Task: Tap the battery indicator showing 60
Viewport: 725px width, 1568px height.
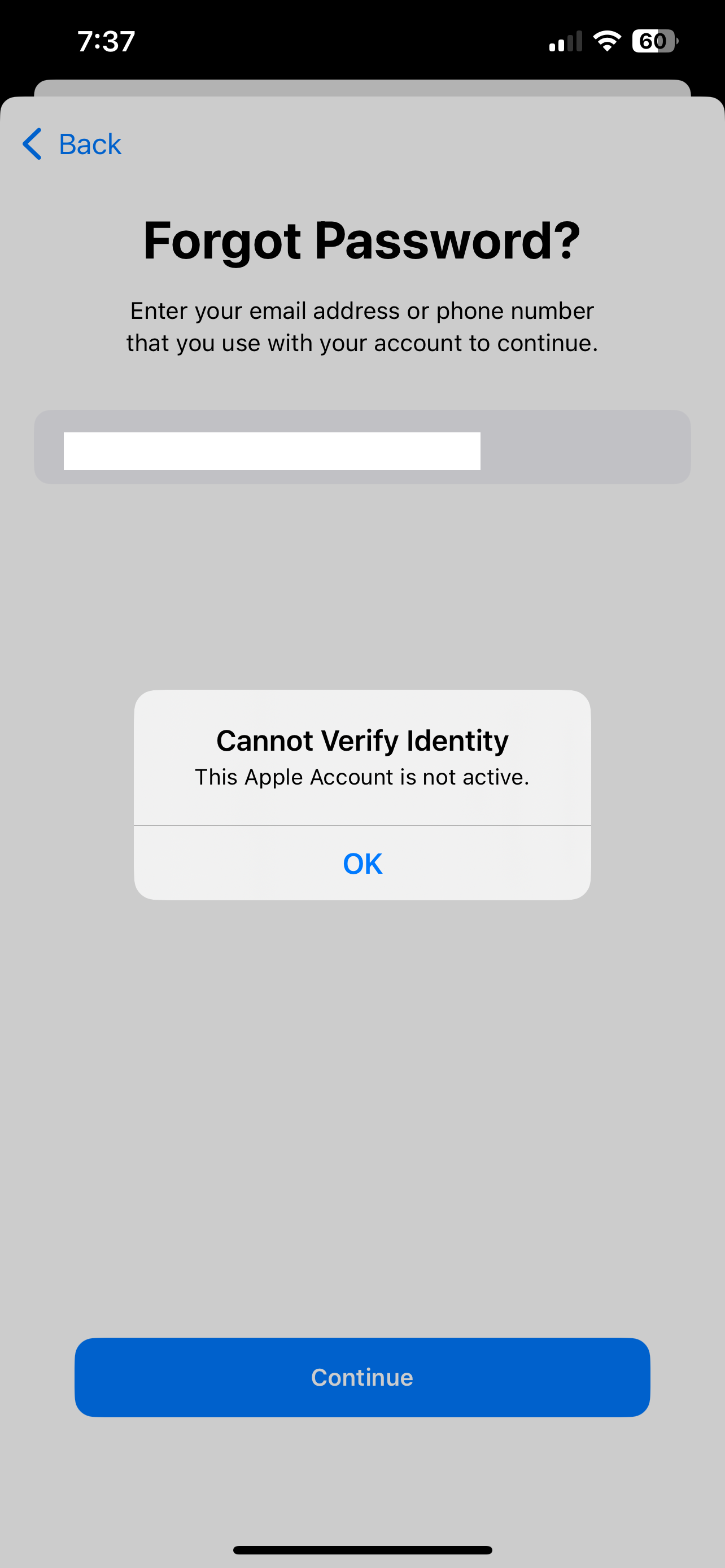Action: 656,40
